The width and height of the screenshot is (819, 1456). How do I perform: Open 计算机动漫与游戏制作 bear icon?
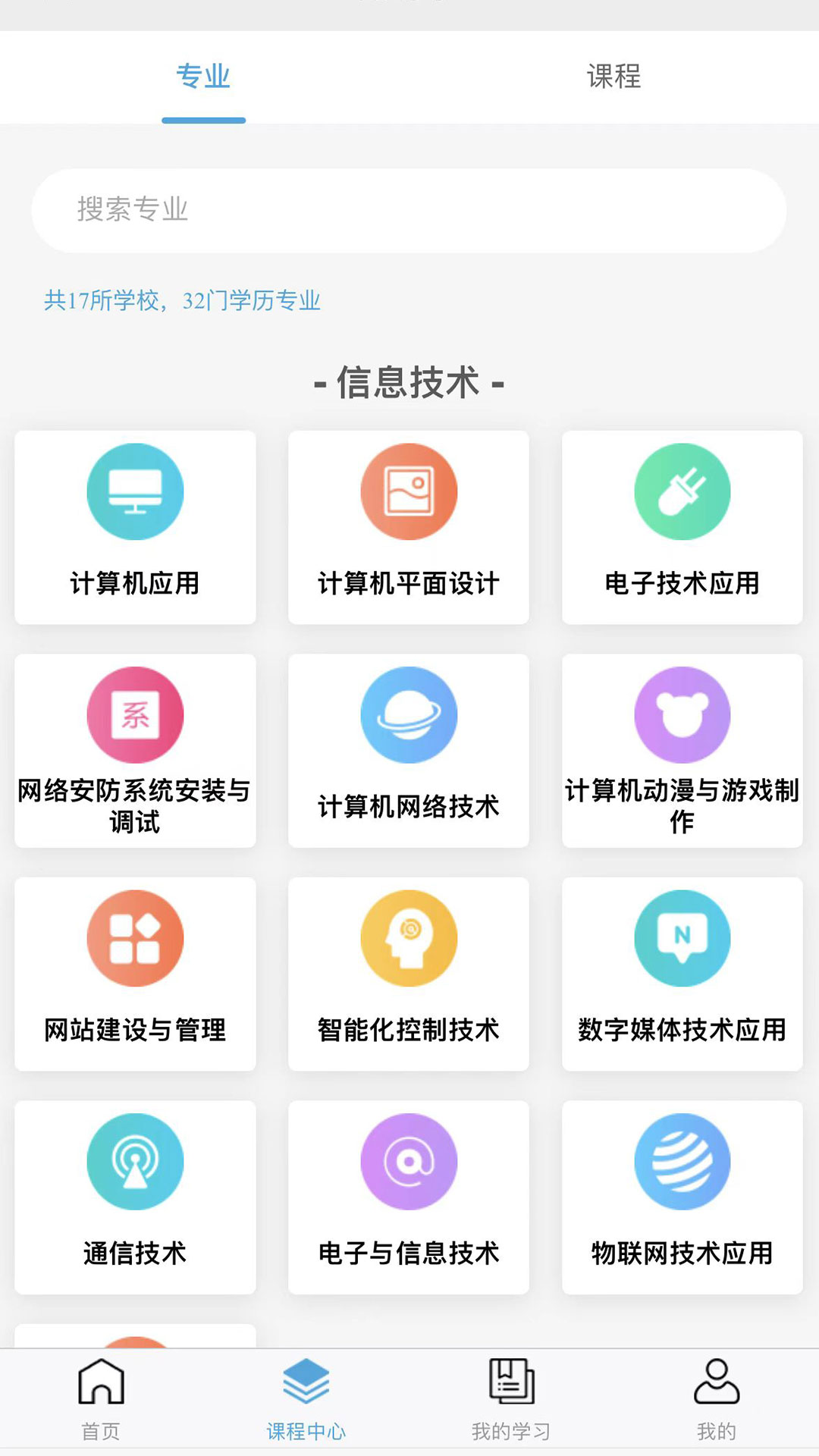tap(682, 714)
